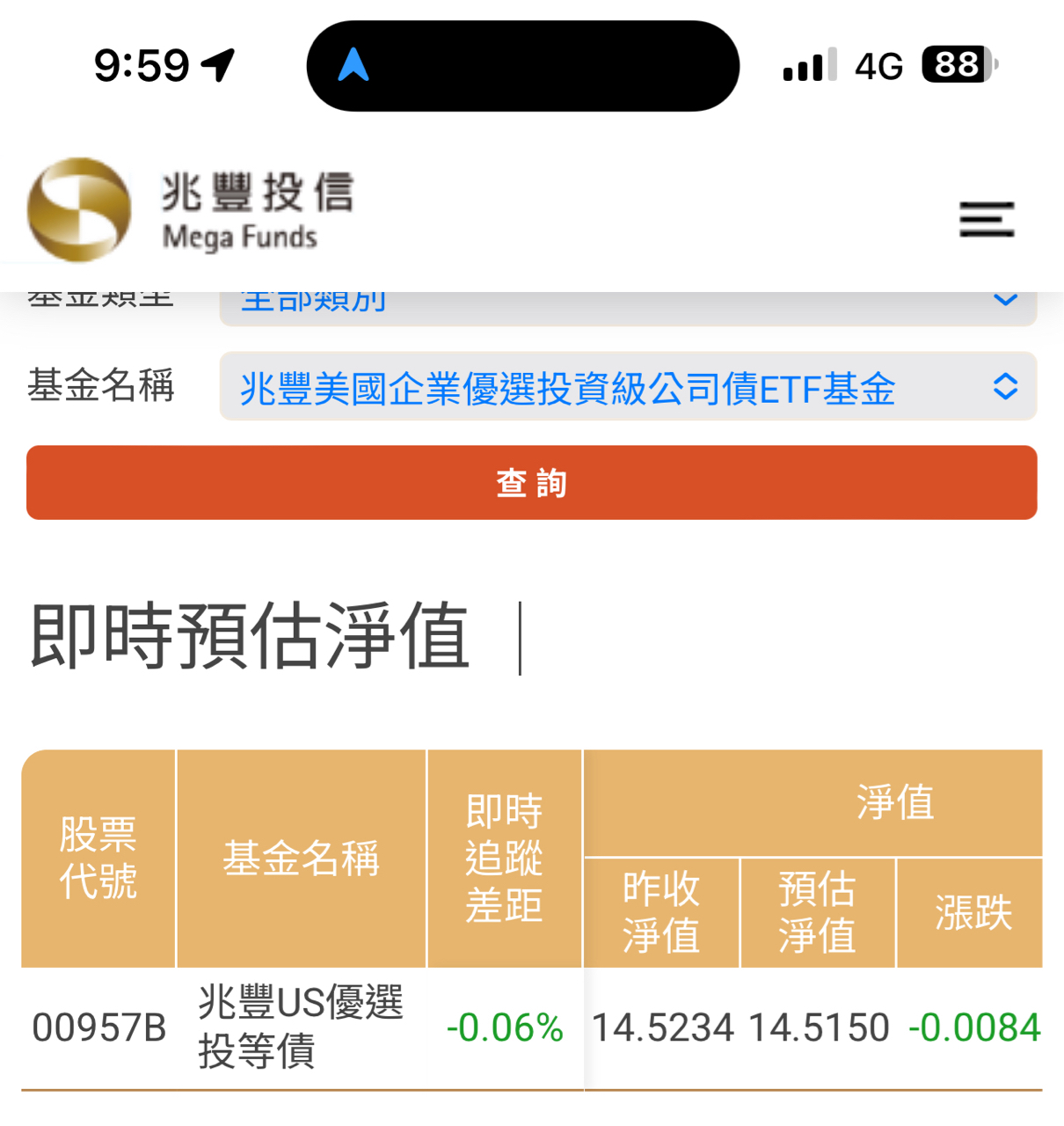Select the fund 兆豐US優選投等債

[x=299, y=1029]
